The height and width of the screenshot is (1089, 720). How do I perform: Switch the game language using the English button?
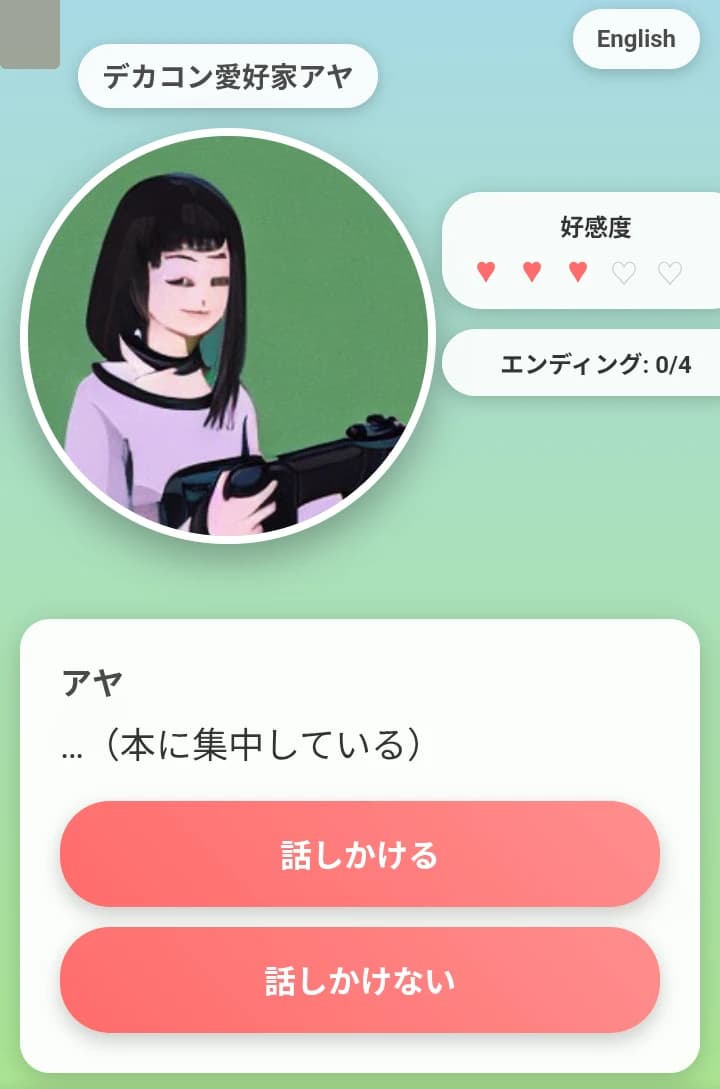point(636,39)
